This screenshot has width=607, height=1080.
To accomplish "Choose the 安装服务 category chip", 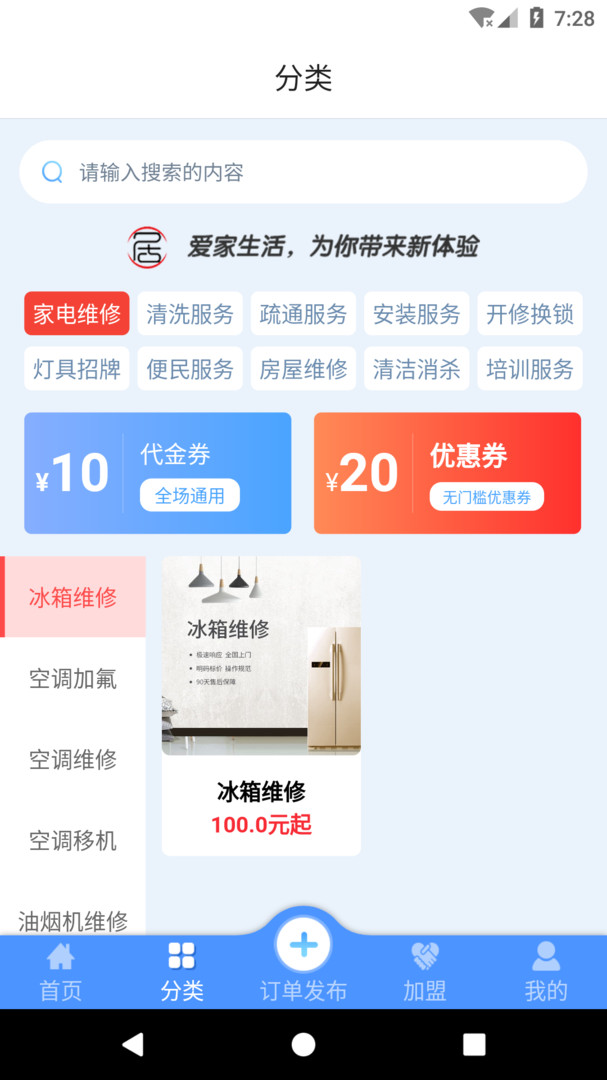I will coord(416,314).
